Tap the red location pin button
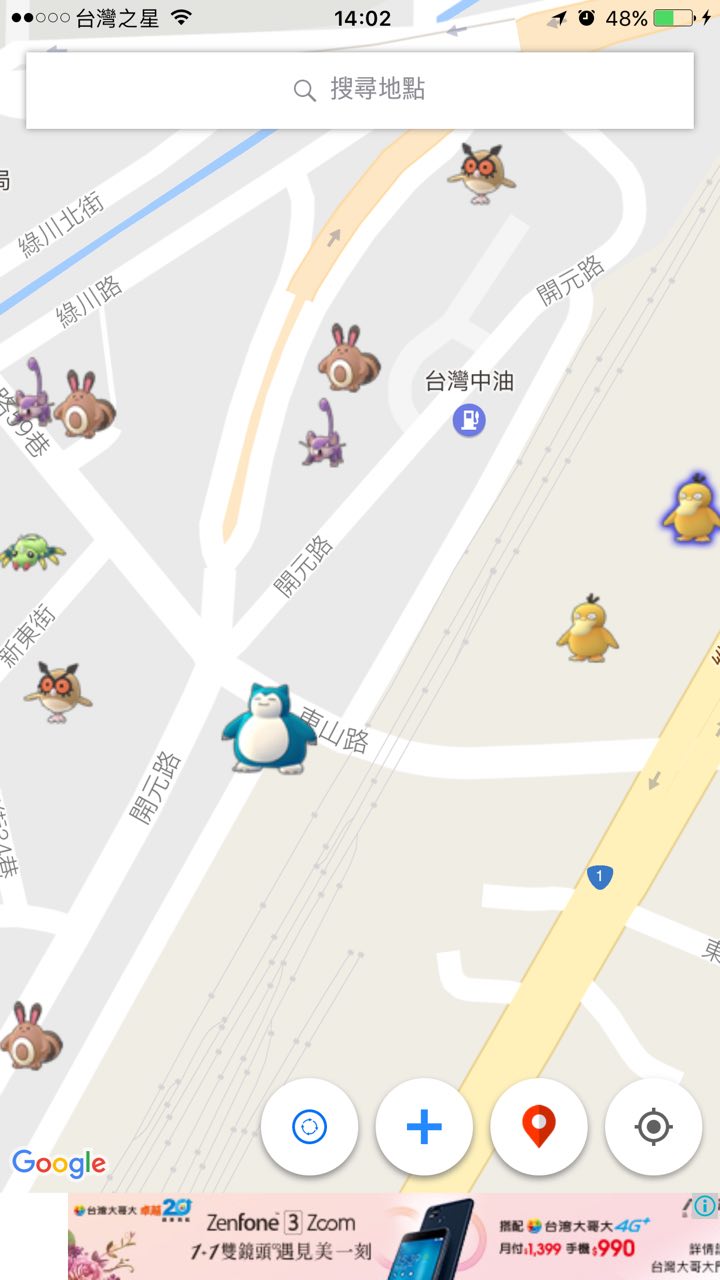The width and height of the screenshot is (720, 1280). click(539, 1127)
